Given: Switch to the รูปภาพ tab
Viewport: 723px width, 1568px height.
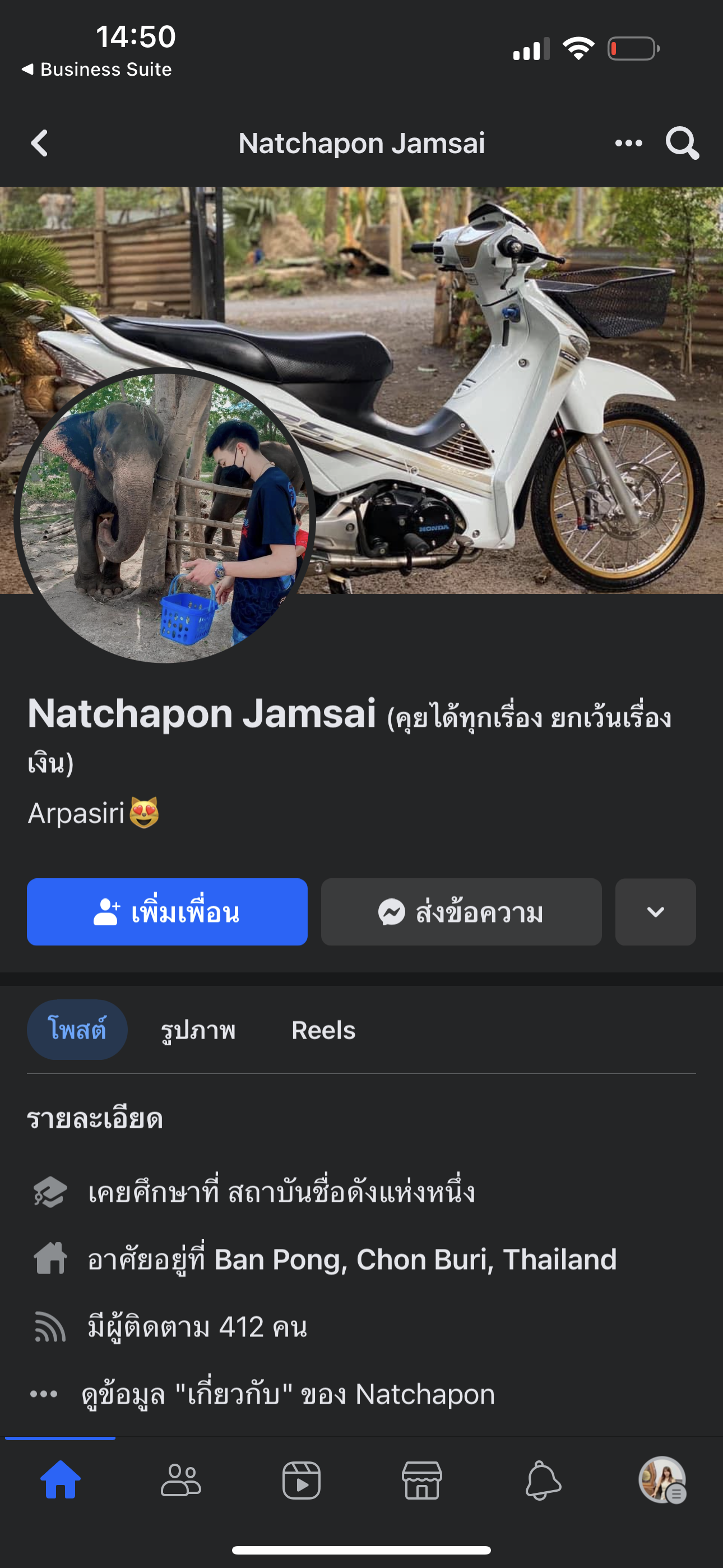Looking at the screenshot, I should coord(198,1030).
